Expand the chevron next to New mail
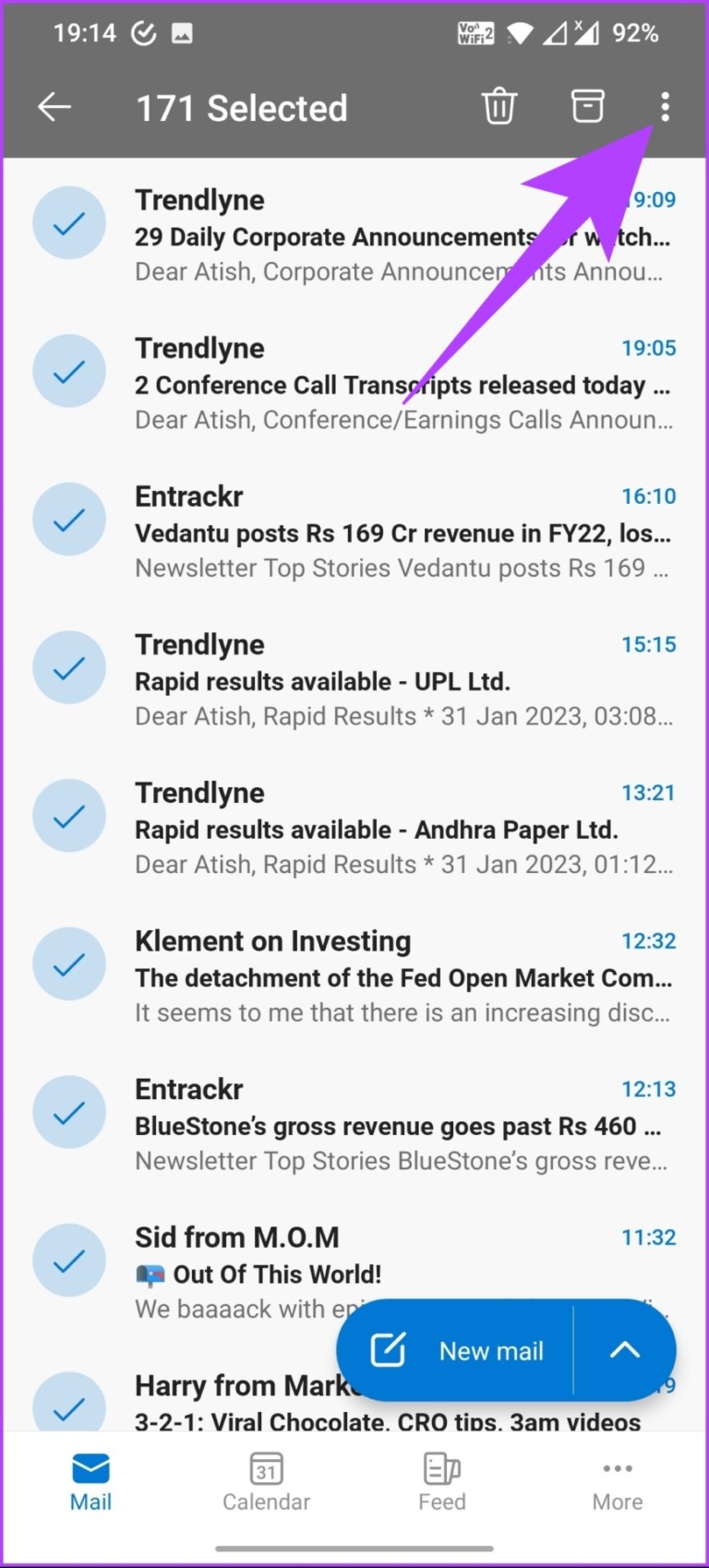 click(x=625, y=1349)
